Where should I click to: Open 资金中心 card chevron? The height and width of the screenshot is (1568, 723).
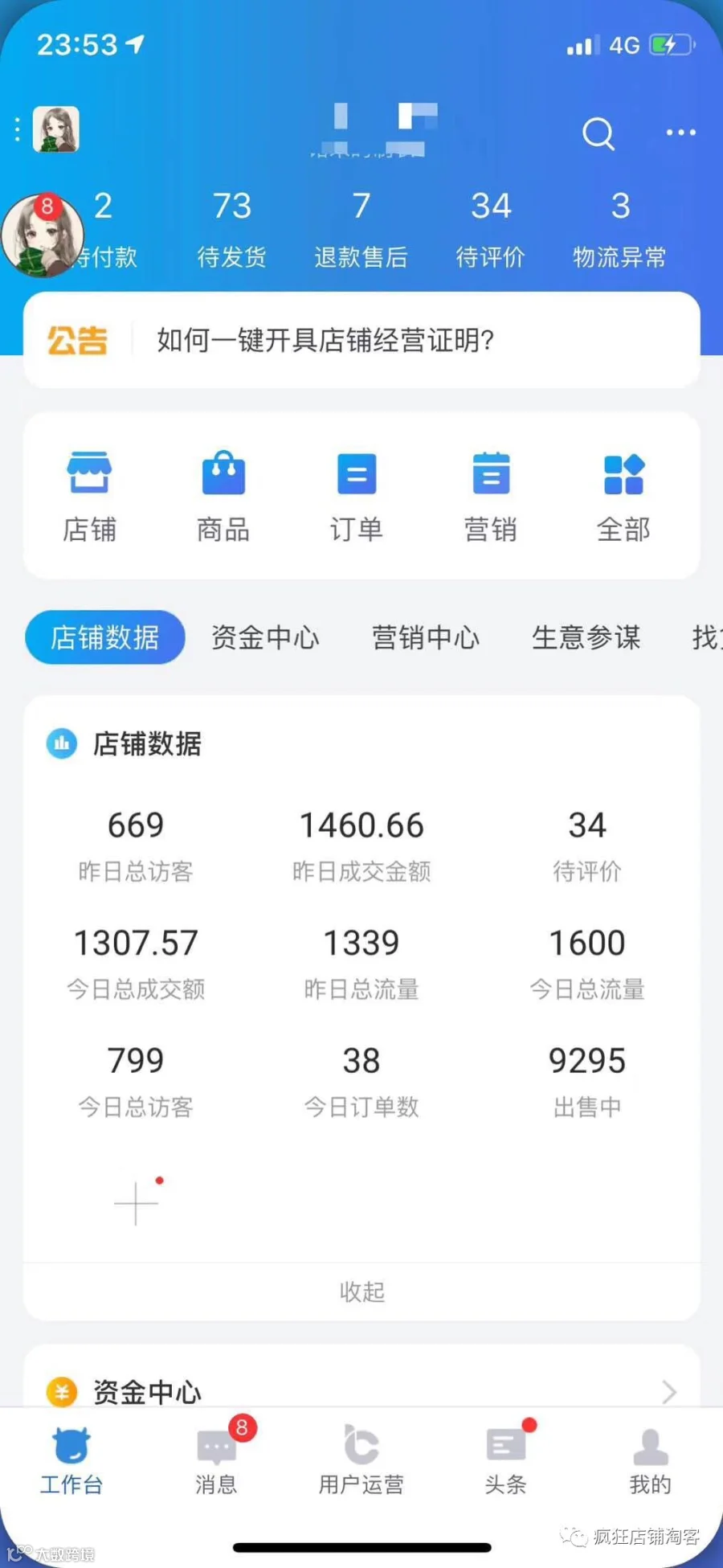coord(669,1391)
